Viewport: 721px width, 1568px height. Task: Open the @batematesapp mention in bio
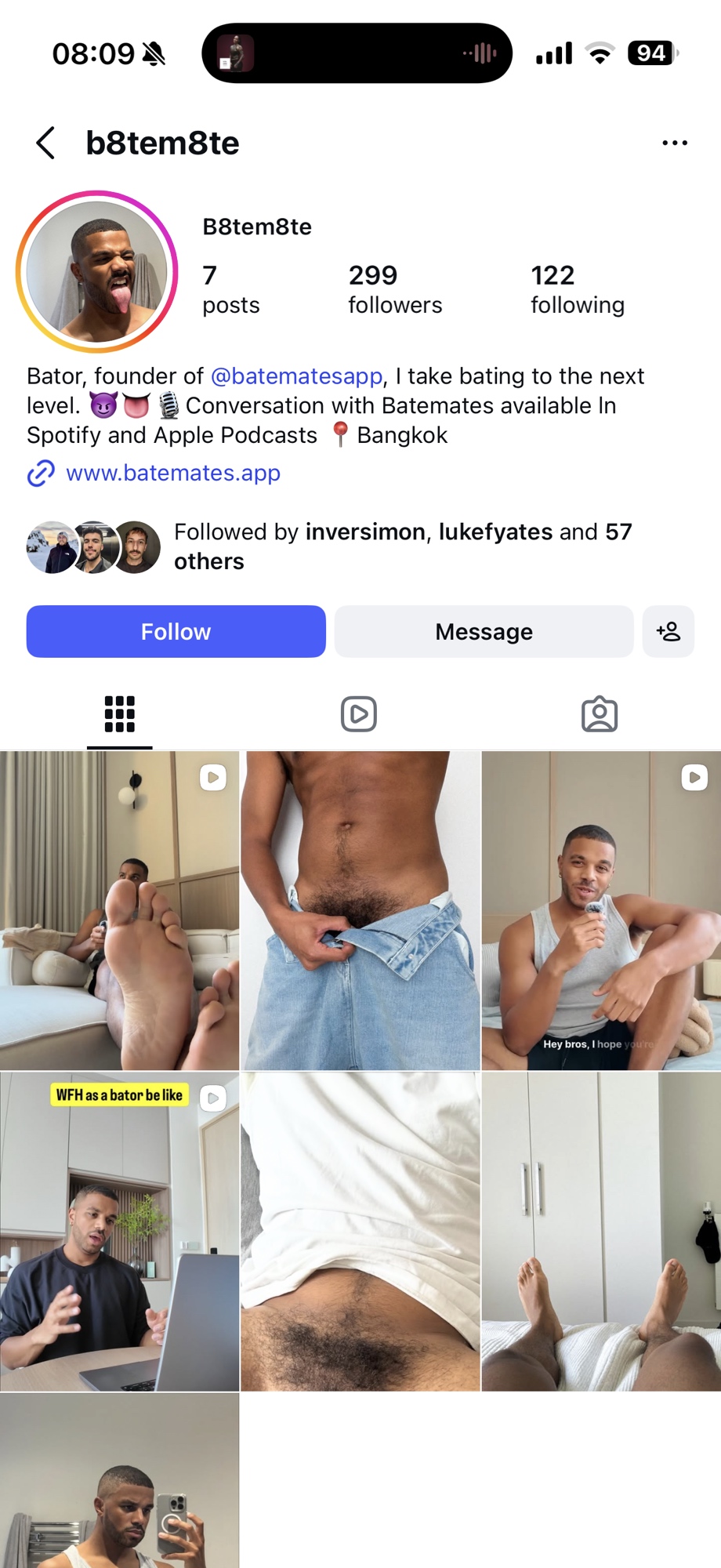296,376
